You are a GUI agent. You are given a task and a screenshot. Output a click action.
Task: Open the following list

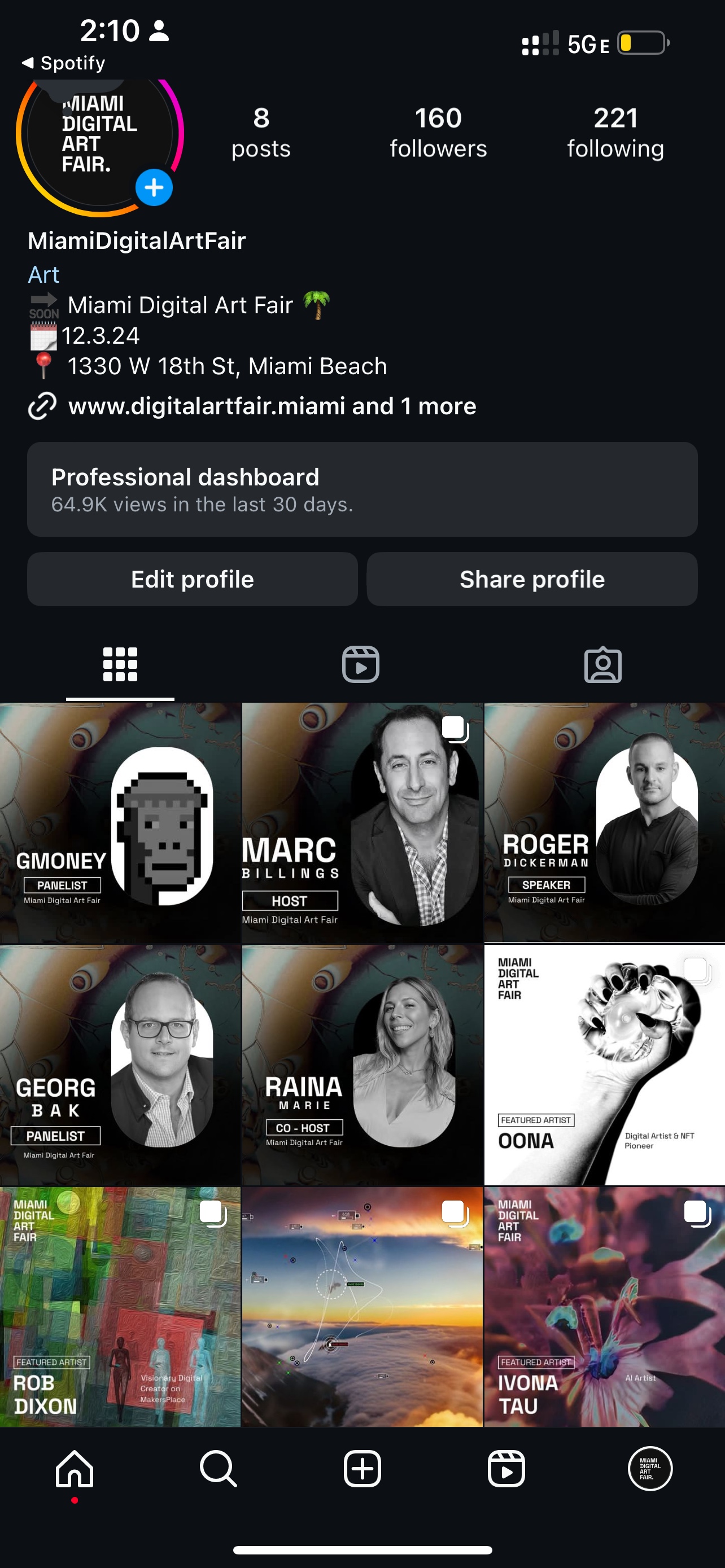pyautogui.click(x=615, y=133)
